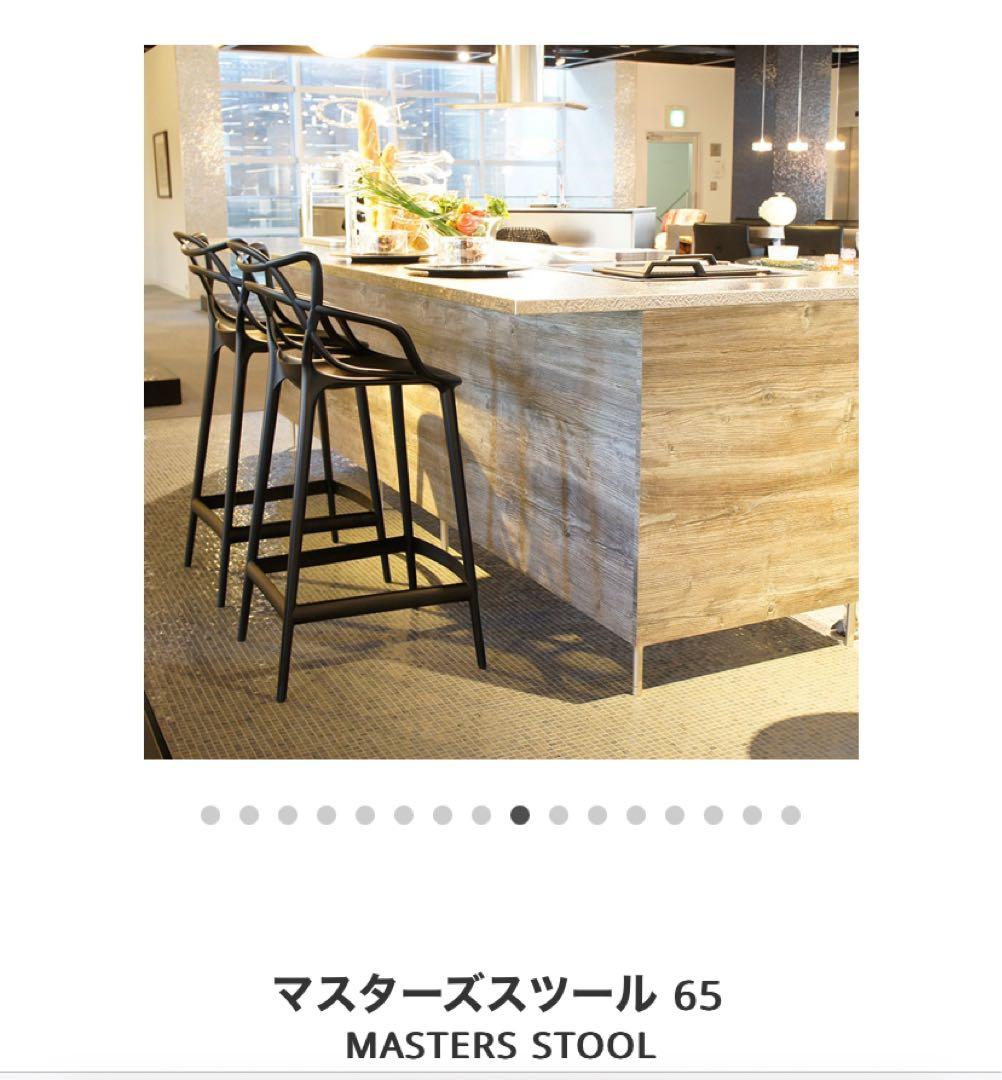
Task: Open the product photo of the stools
Action: 500,400
